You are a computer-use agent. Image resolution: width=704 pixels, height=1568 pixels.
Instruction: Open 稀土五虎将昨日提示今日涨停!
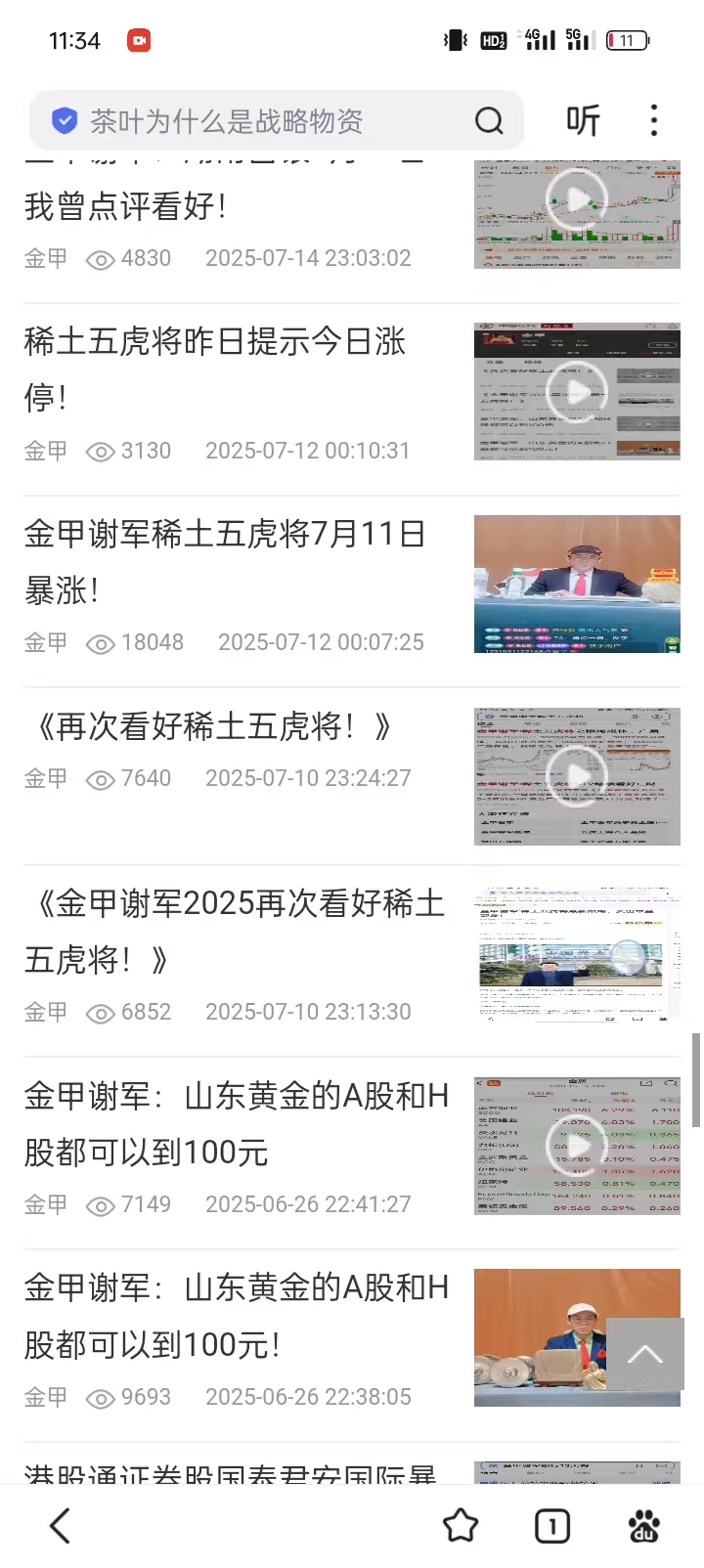[215, 369]
